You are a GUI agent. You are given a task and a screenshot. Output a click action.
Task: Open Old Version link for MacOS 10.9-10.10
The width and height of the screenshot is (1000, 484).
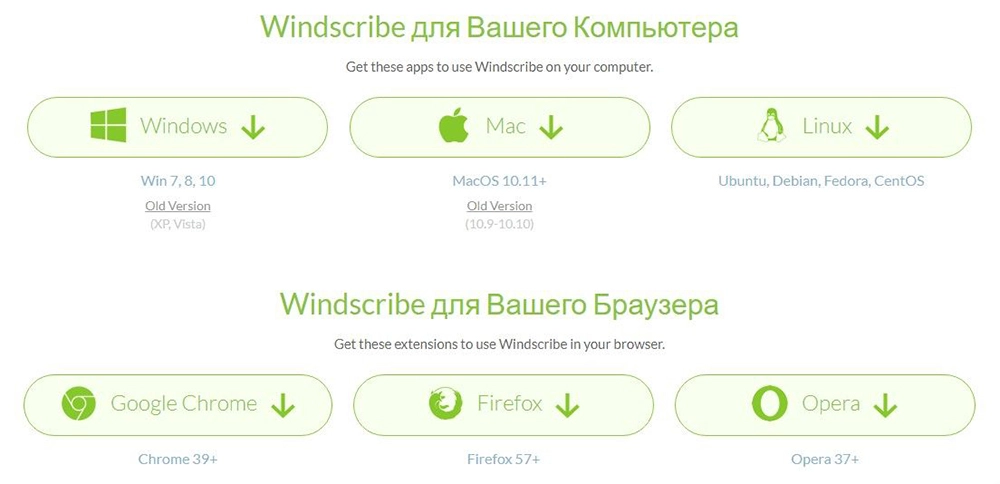pyautogui.click(x=499, y=206)
